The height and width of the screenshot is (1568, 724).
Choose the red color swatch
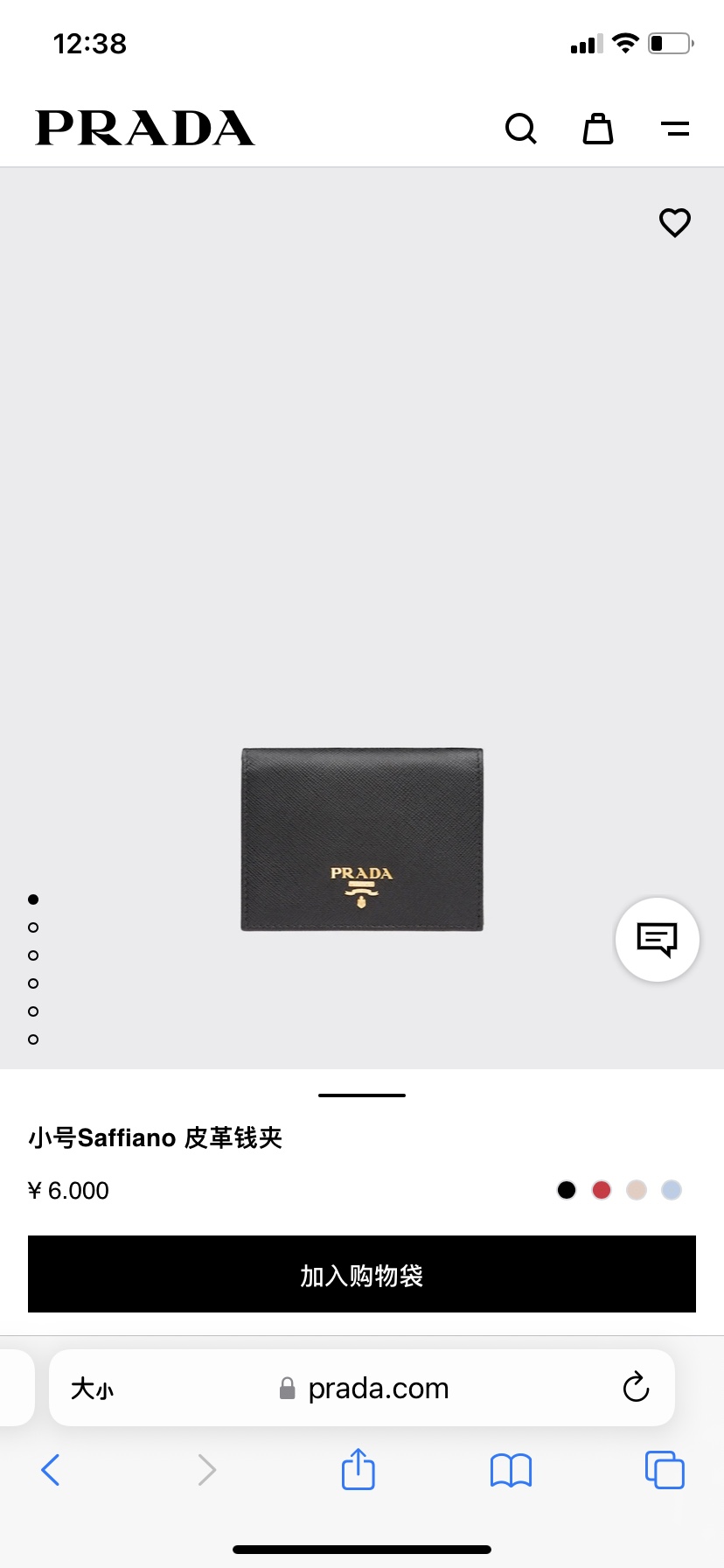click(x=602, y=1190)
